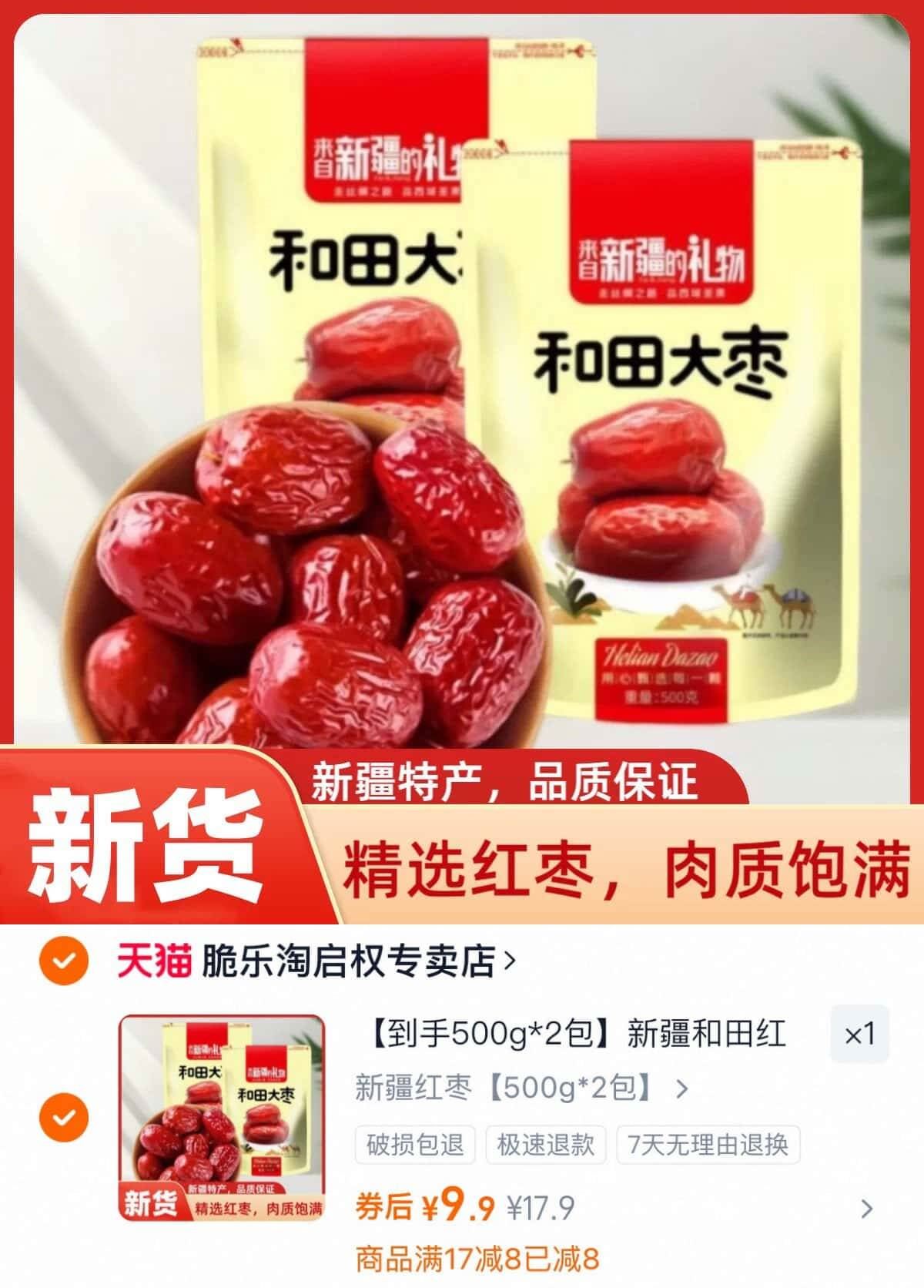Click the discount line 商品满17减8已减8
The width and height of the screenshot is (924, 1288).
point(477,1256)
